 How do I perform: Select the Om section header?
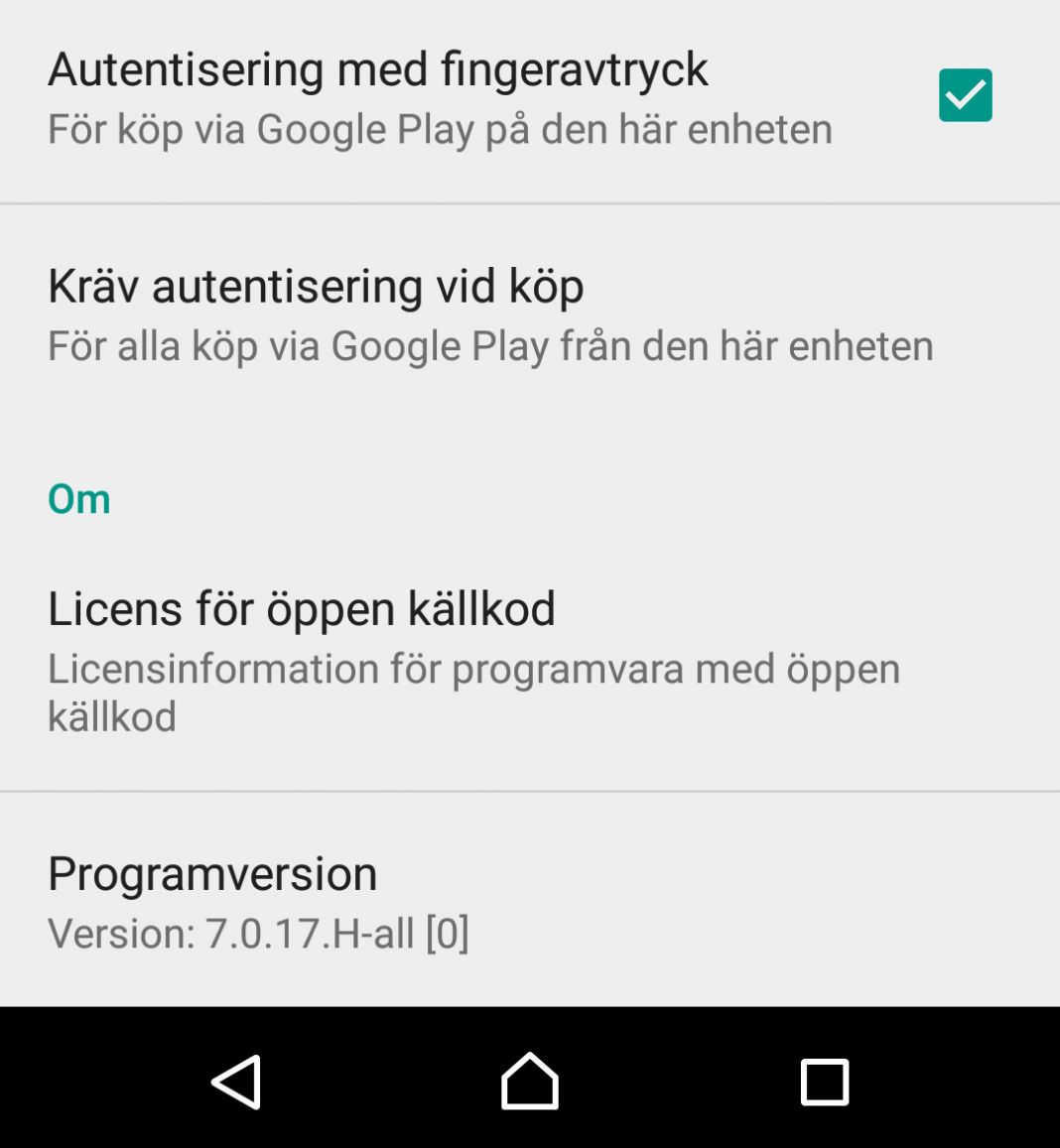tap(79, 499)
